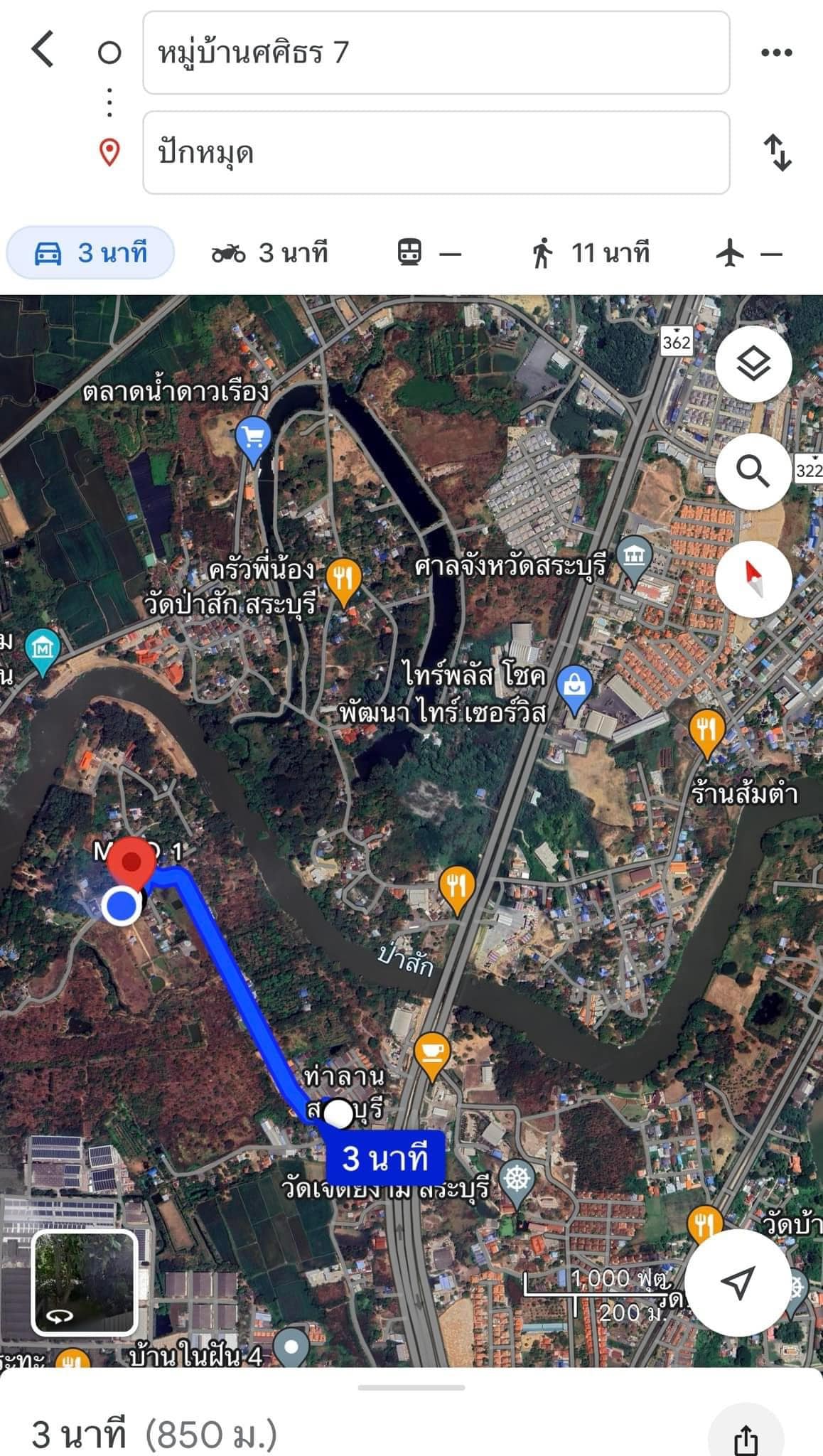Switch to public transit directions
Viewport: 823px width, 1456px height.
click(x=429, y=253)
